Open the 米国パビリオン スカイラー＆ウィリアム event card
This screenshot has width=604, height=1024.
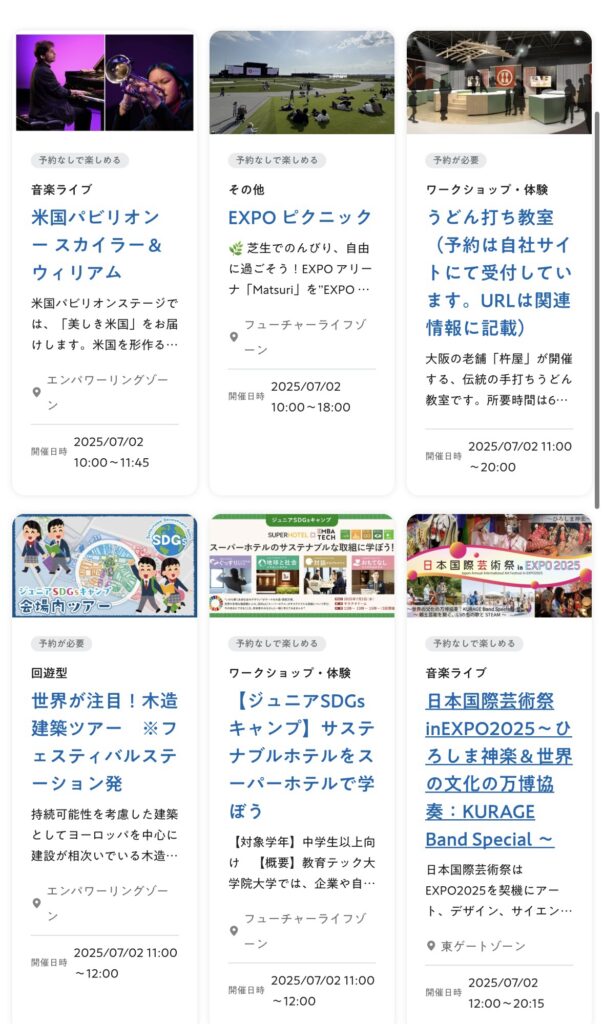(x=95, y=244)
